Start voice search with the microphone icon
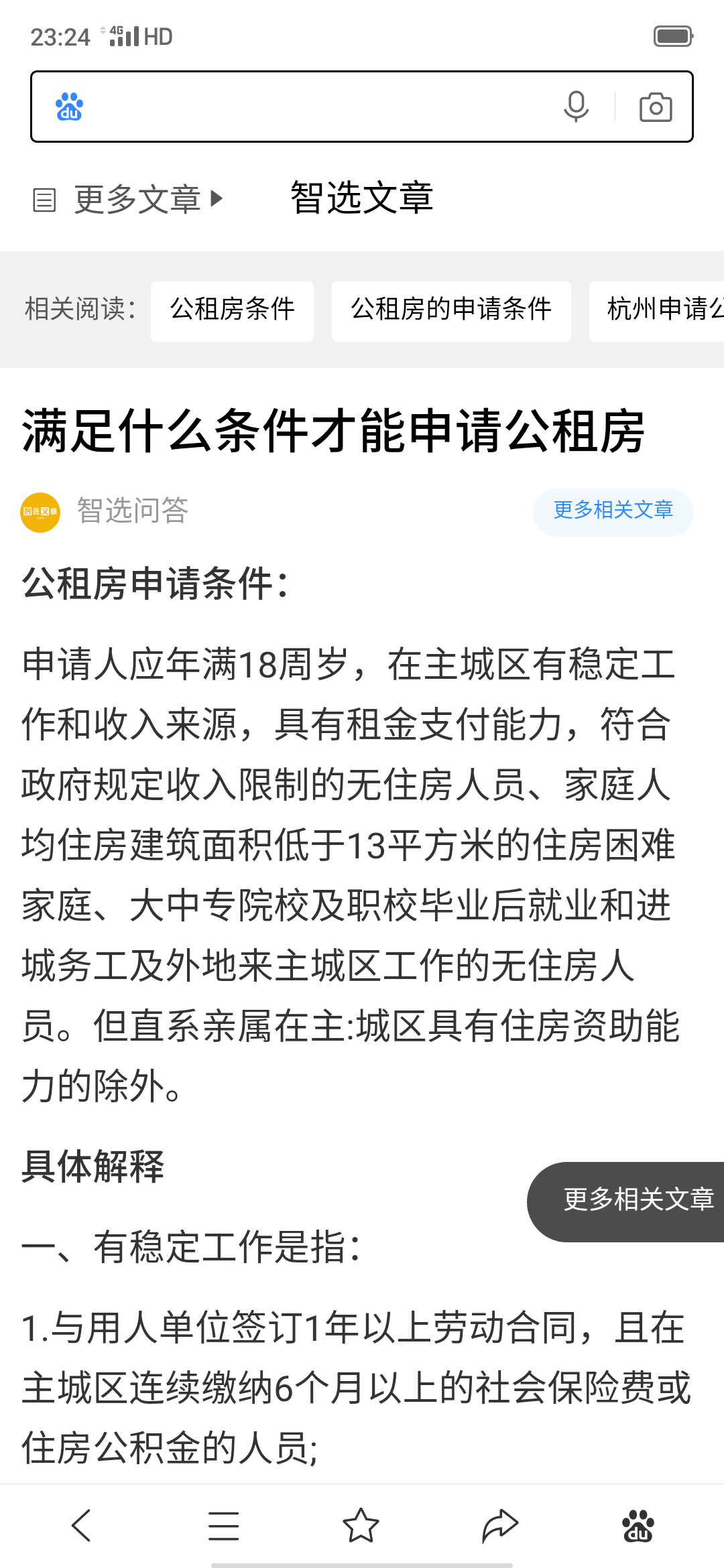The height and width of the screenshot is (1568, 724). click(x=576, y=107)
